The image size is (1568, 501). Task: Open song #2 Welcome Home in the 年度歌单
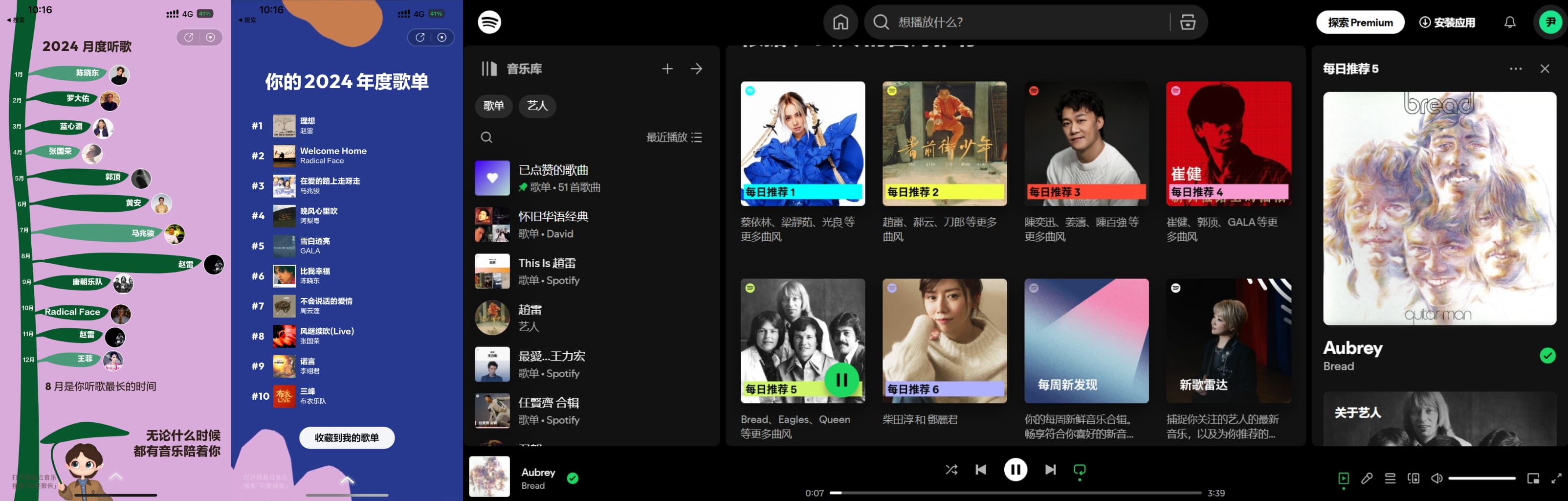coord(332,155)
